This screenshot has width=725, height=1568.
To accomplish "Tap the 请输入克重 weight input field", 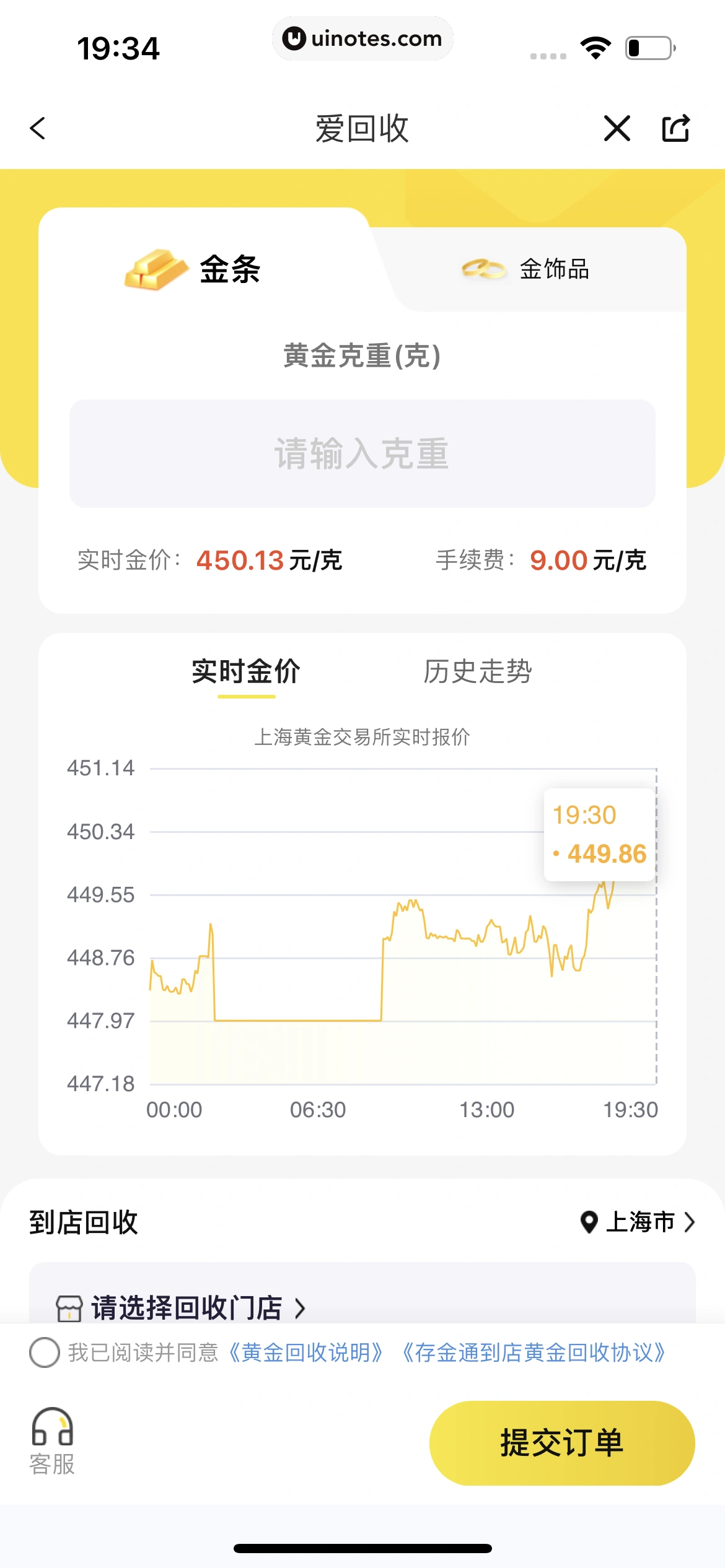I will click(x=362, y=454).
